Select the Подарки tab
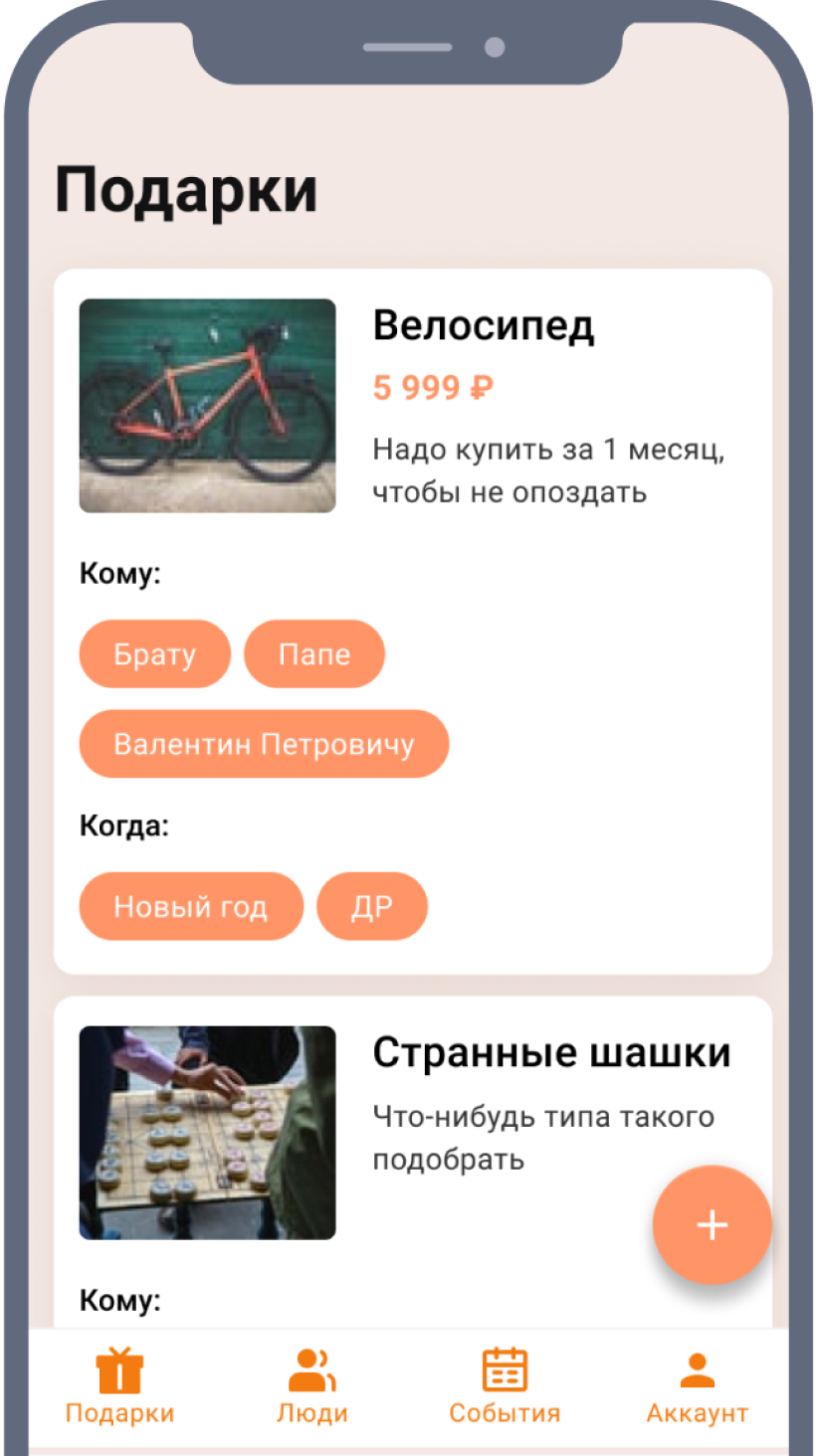 point(119,1386)
